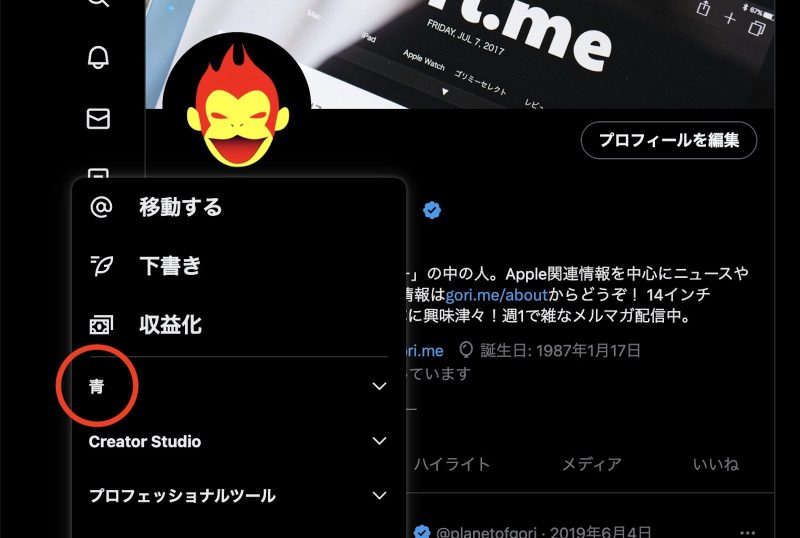Tap the プロフィールを編集 button
The width and height of the screenshot is (800, 538).
coord(668,141)
